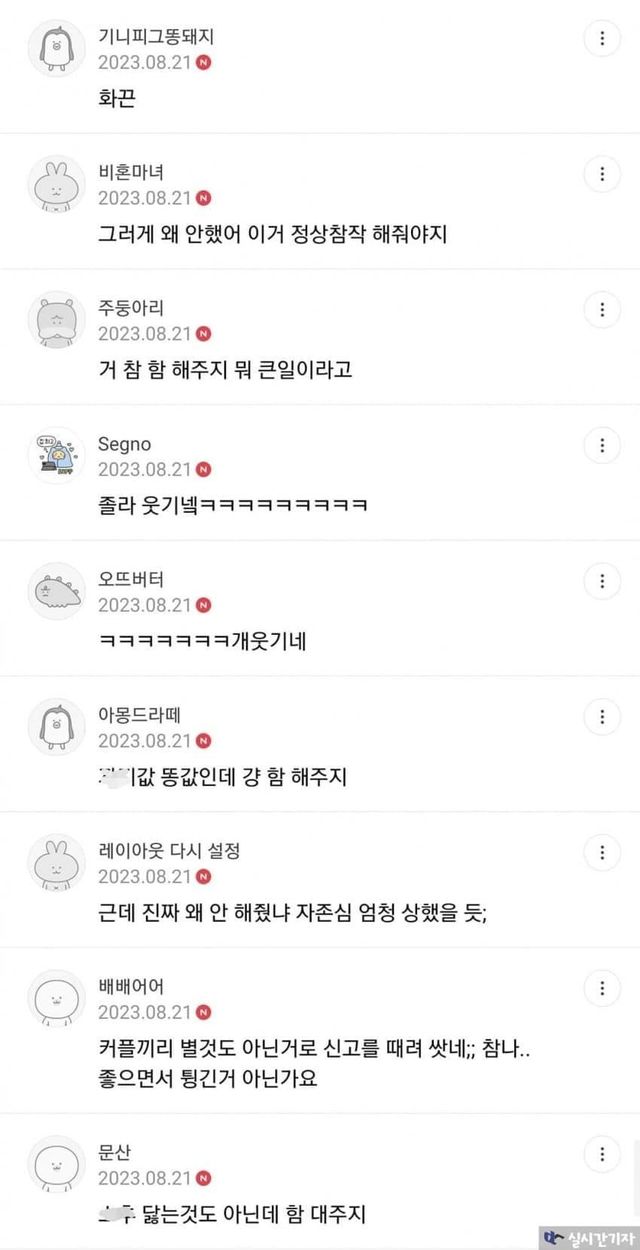Open overflow menu on 주둥아리's comment
Image resolution: width=640 pixels, height=1250 pixels.
(601, 309)
